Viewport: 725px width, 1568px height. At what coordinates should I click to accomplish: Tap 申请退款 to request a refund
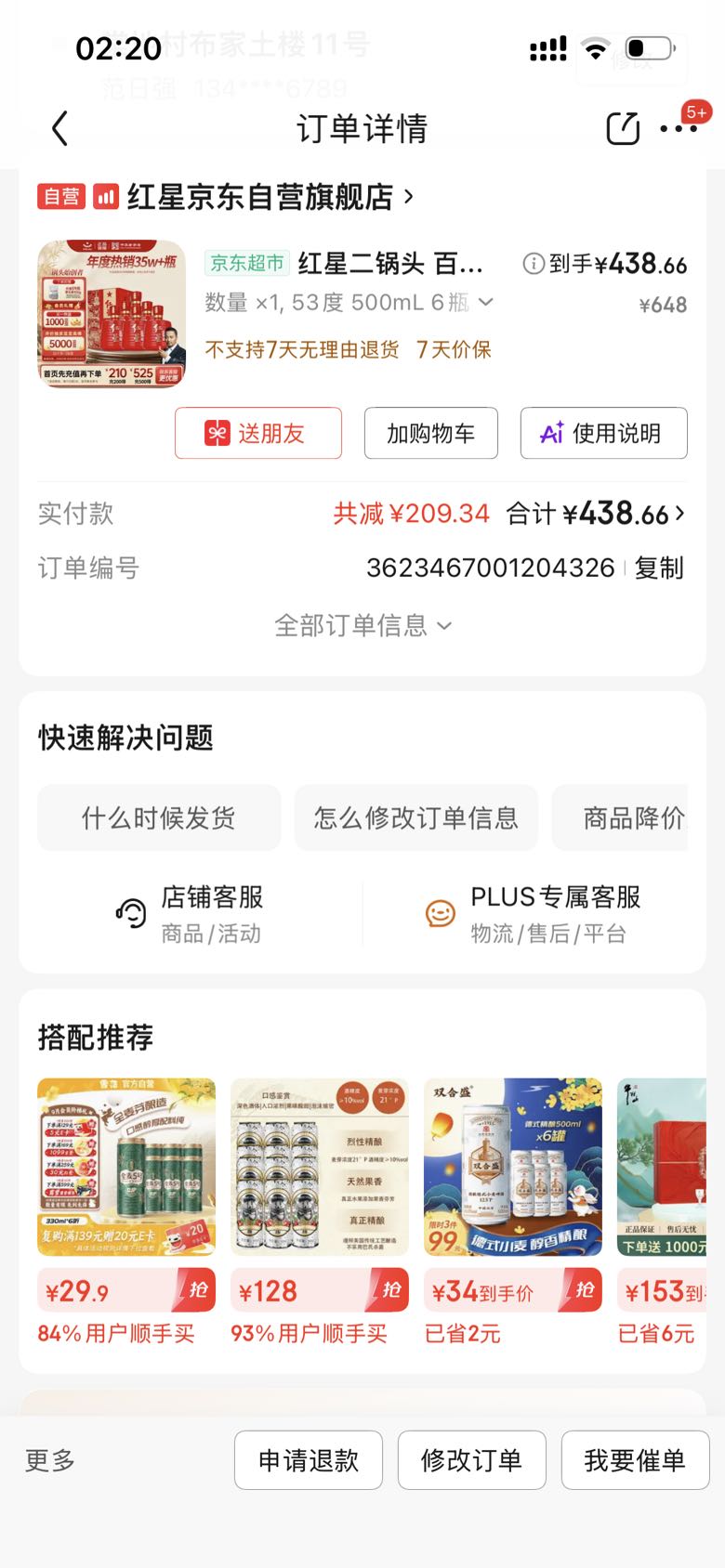click(309, 1460)
